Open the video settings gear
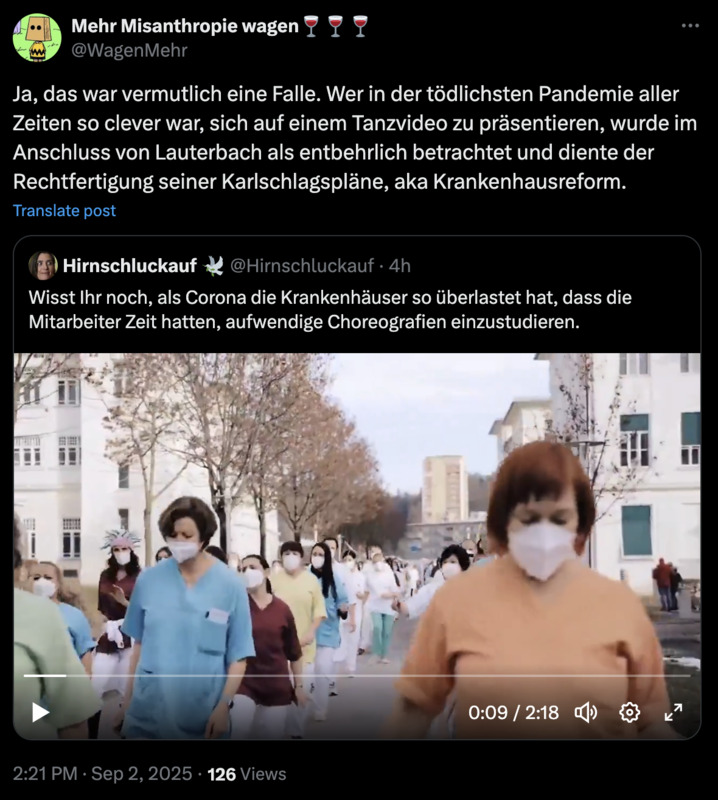The width and height of the screenshot is (718, 800). 630,712
